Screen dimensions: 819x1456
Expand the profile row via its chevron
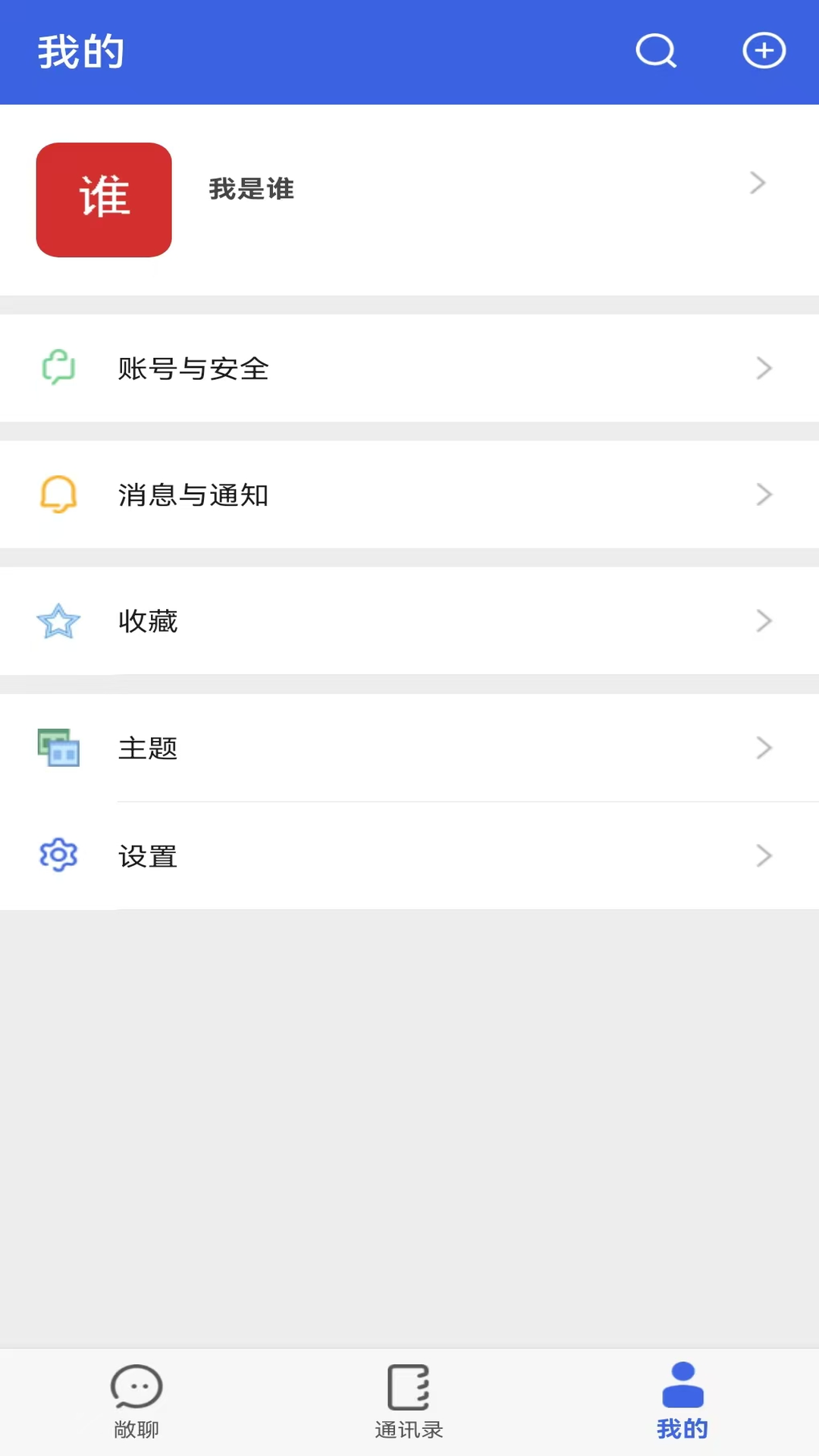(756, 183)
